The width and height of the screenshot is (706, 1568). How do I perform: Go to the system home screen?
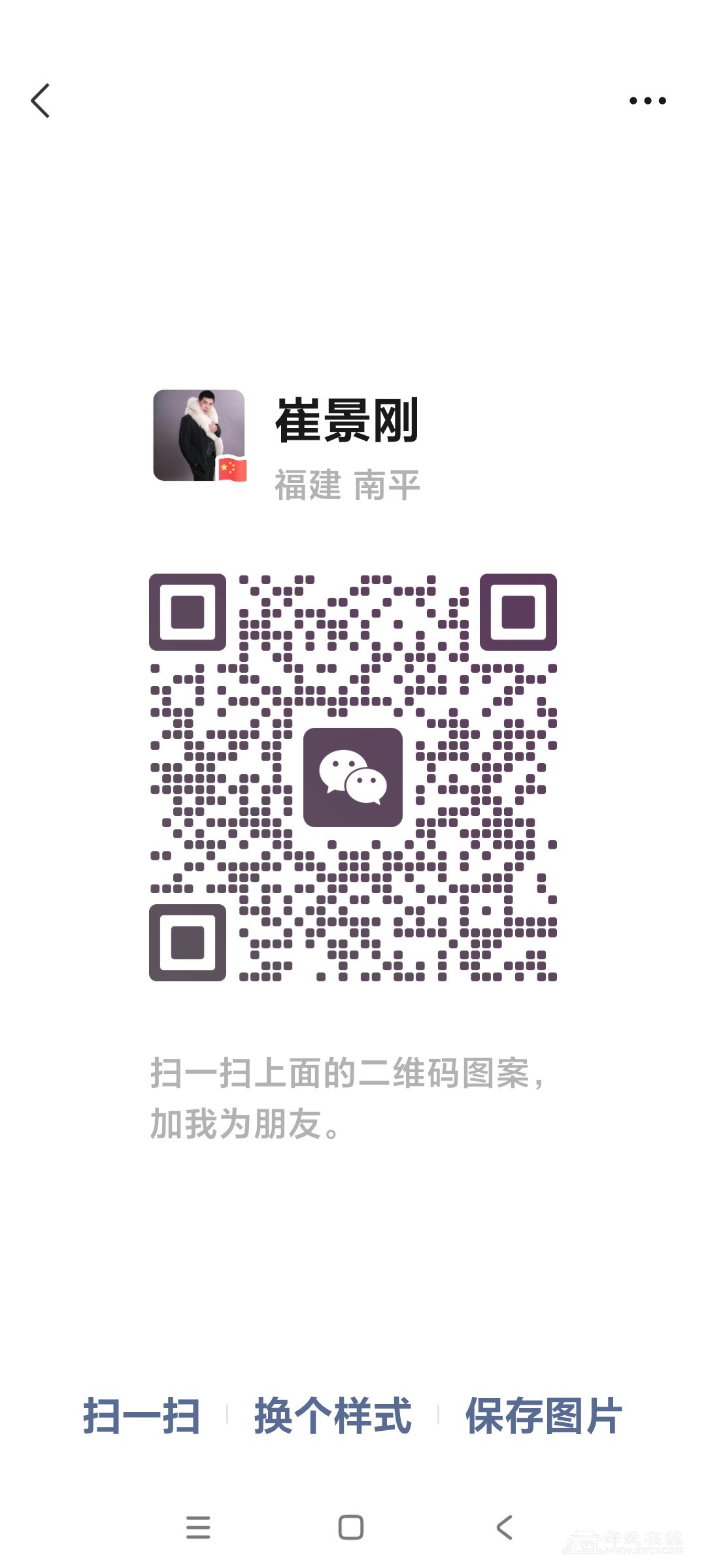point(351,1527)
